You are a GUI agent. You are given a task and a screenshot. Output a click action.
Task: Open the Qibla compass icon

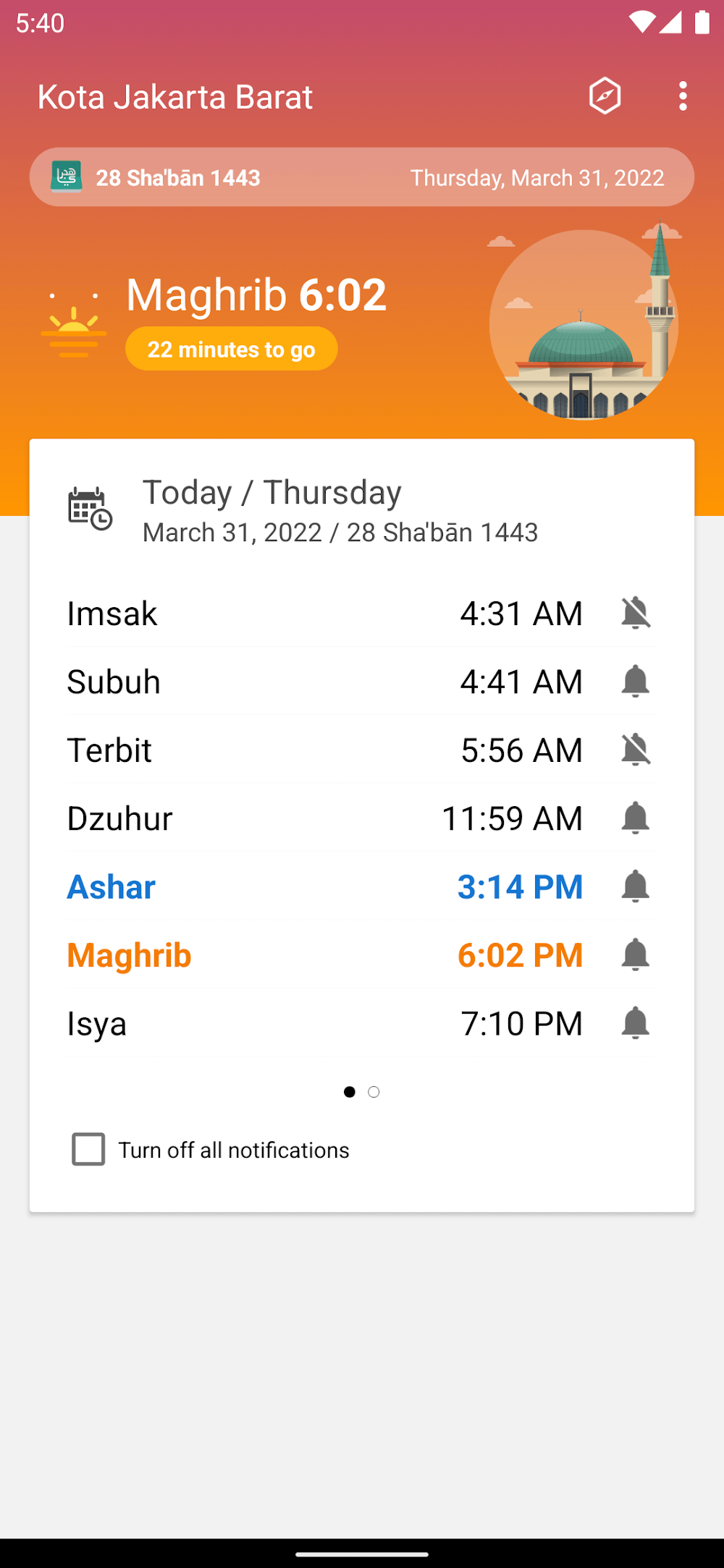pos(605,96)
